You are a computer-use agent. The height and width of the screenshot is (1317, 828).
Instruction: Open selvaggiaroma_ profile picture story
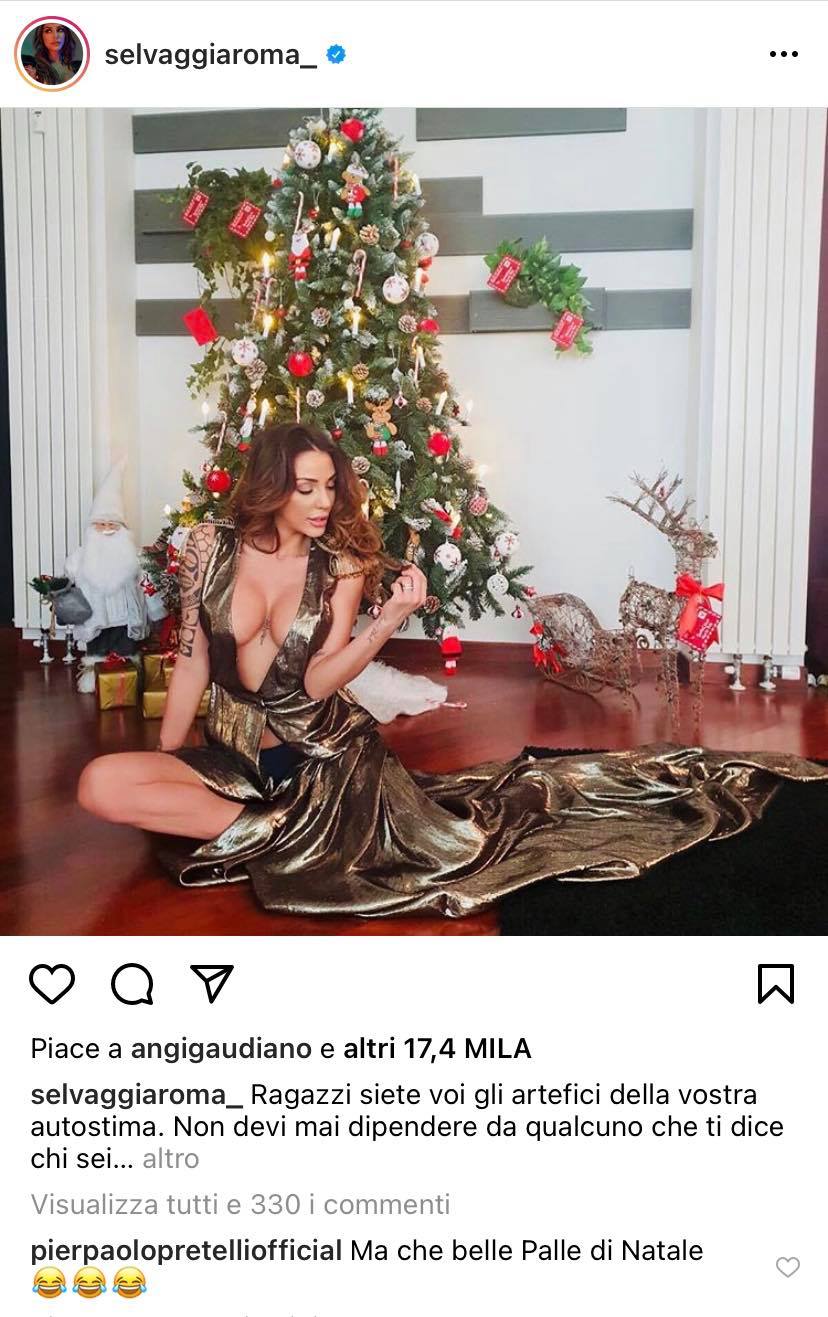click(x=52, y=54)
